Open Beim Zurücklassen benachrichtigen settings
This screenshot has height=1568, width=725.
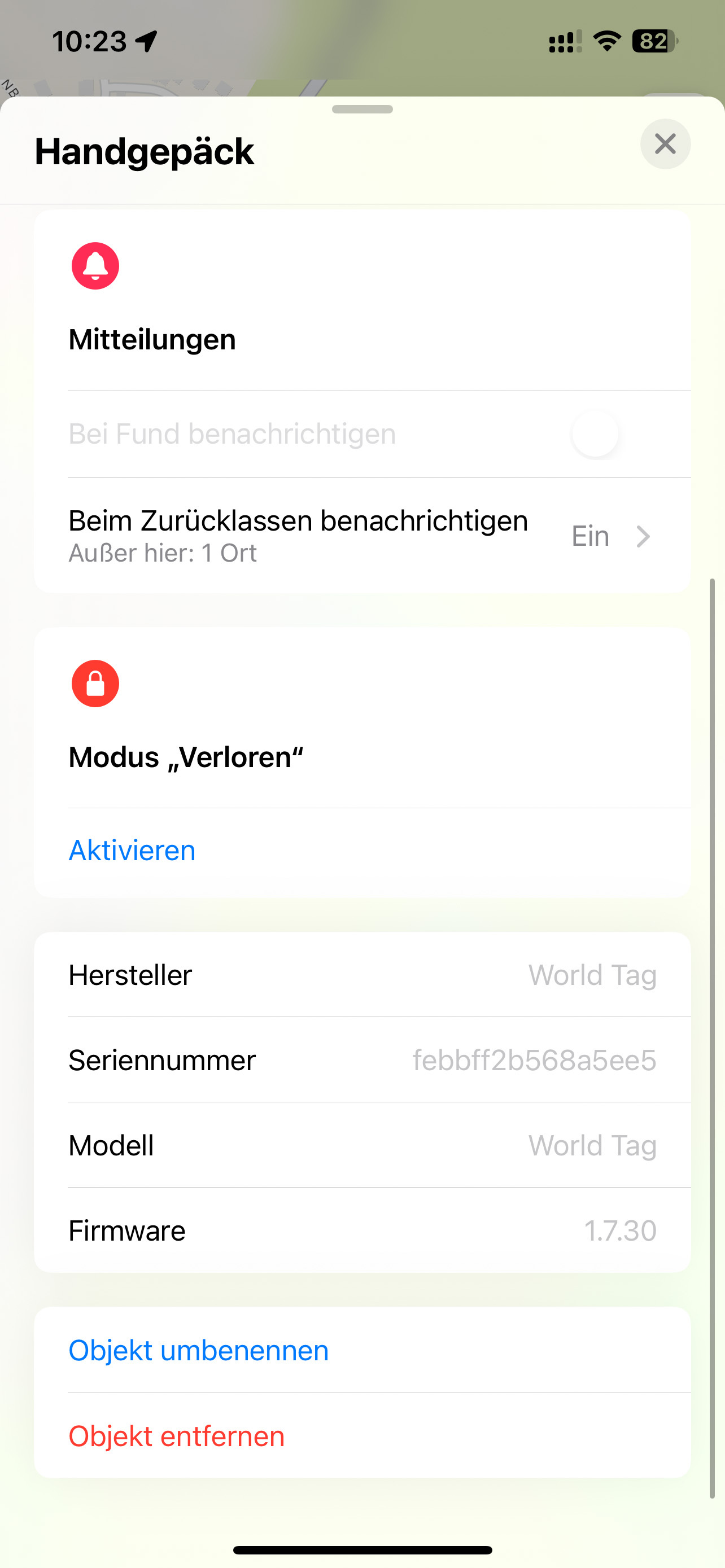pos(361,536)
